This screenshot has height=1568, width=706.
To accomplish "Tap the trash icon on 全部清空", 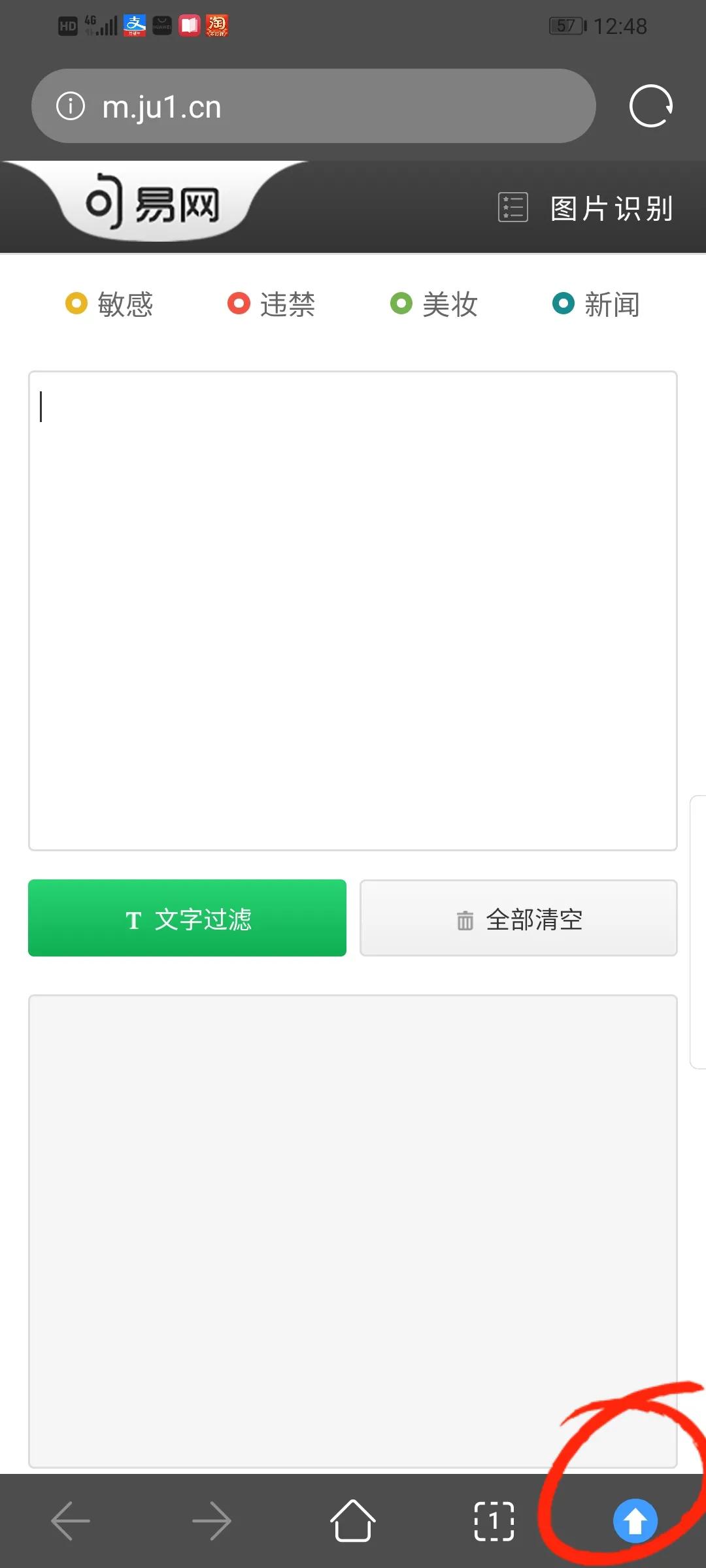I will coord(465,919).
